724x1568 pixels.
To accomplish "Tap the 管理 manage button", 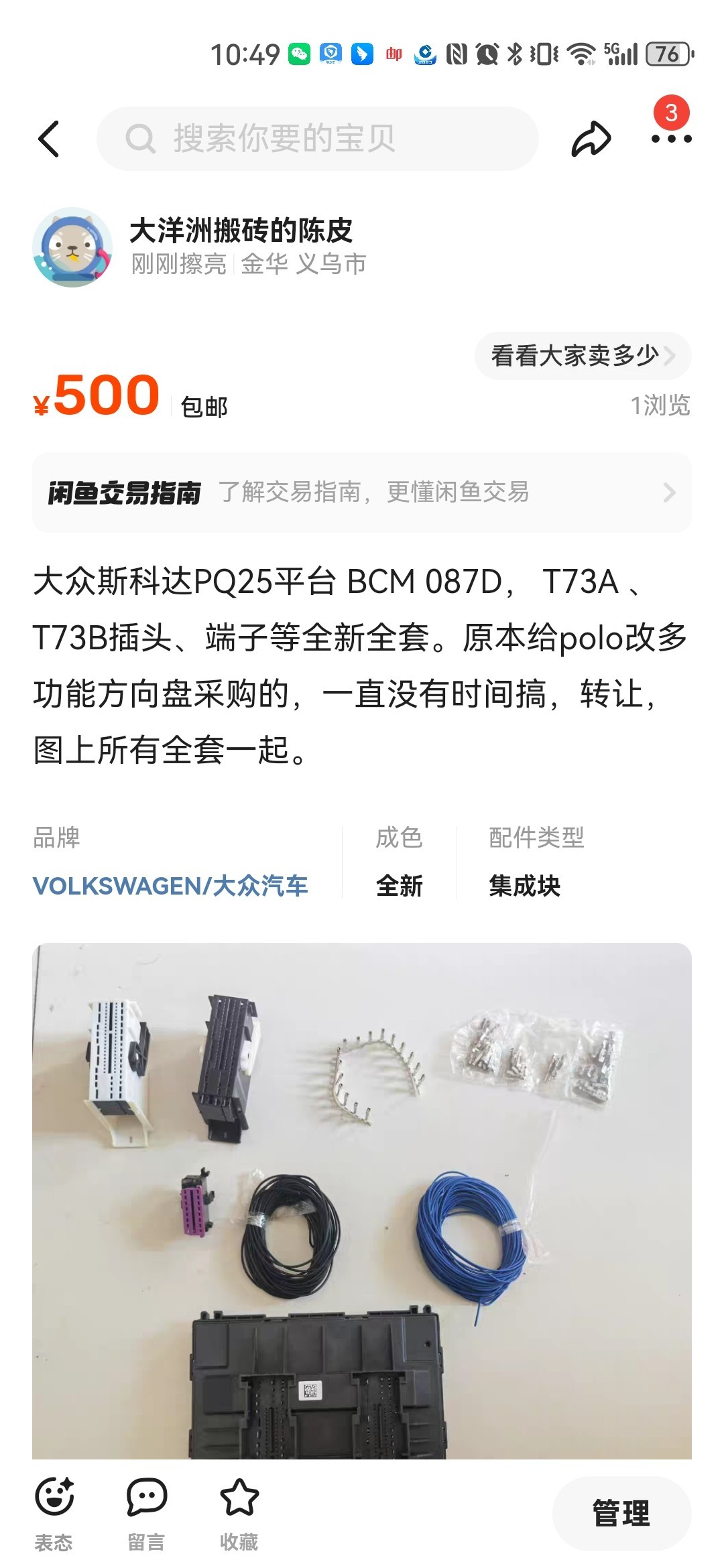I will pyautogui.click(x=621, y=1513).
